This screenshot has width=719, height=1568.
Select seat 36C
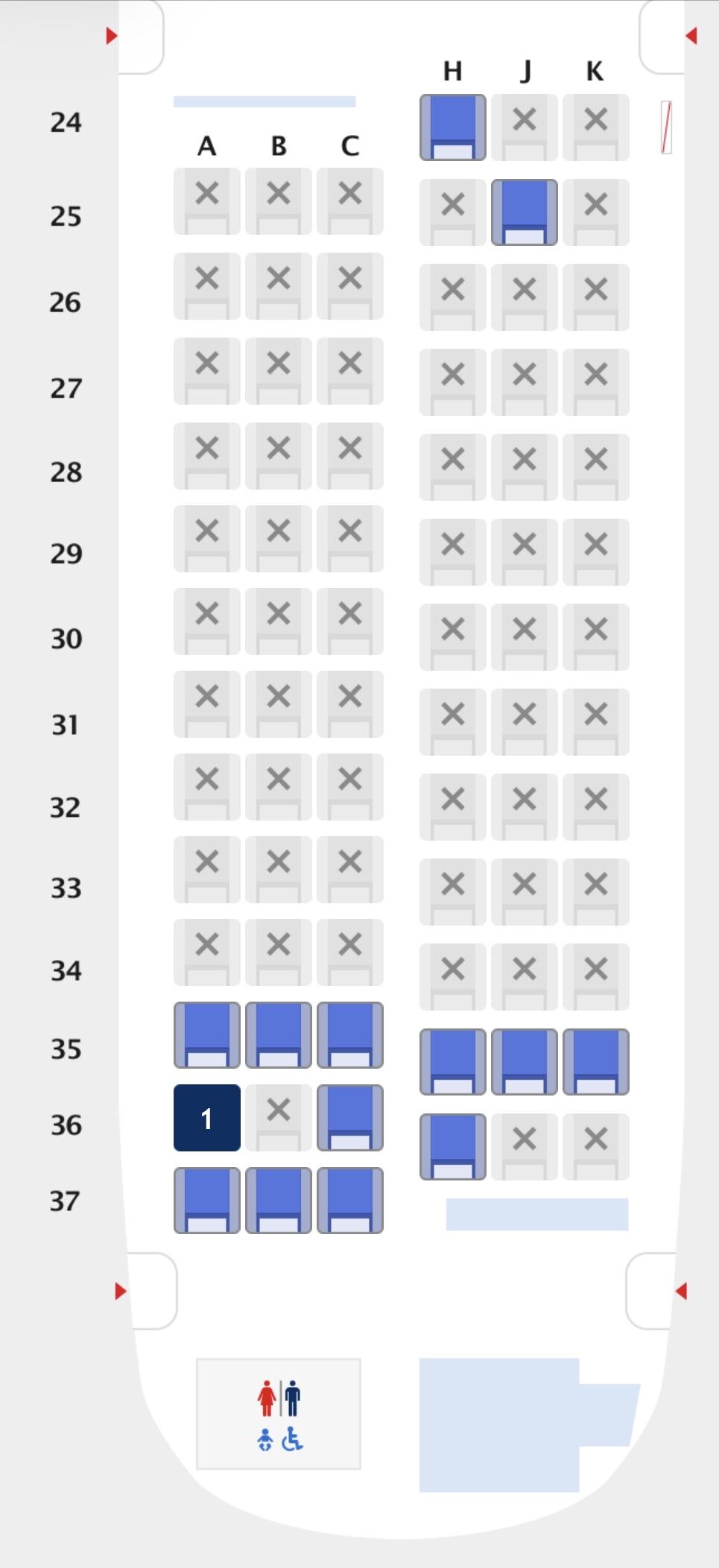pos(349,1118)
